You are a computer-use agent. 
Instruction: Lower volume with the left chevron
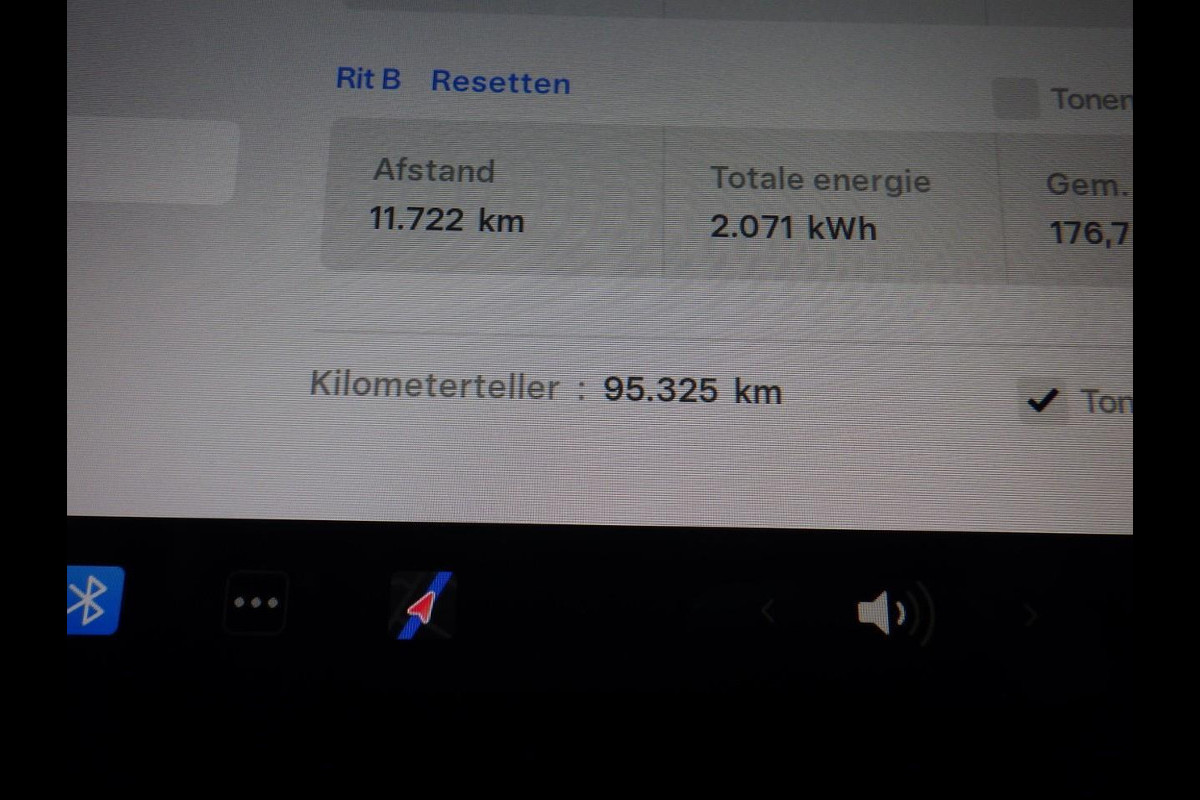click(x=767, y=612)
